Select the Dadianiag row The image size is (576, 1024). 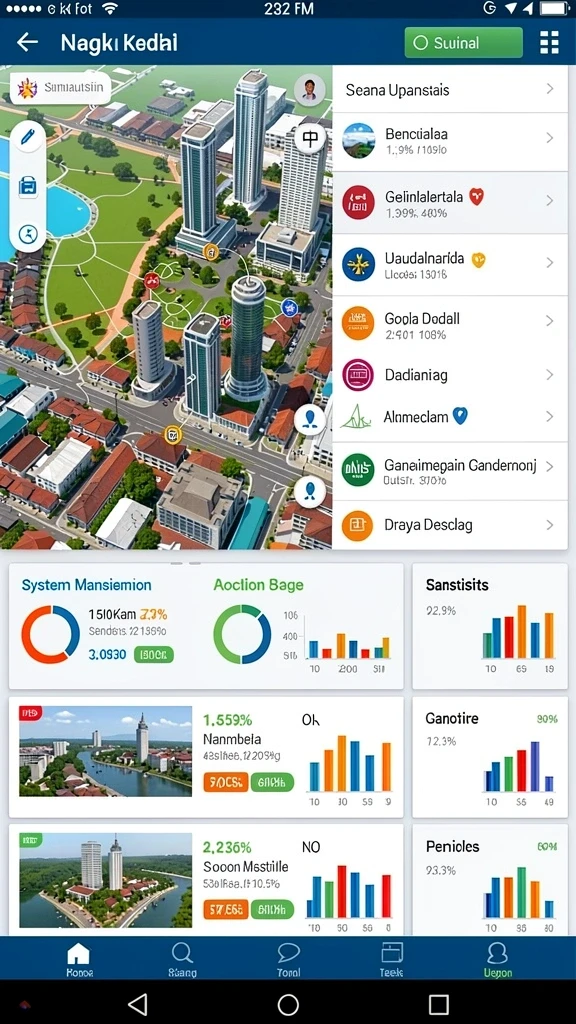[x=450, y=375]
